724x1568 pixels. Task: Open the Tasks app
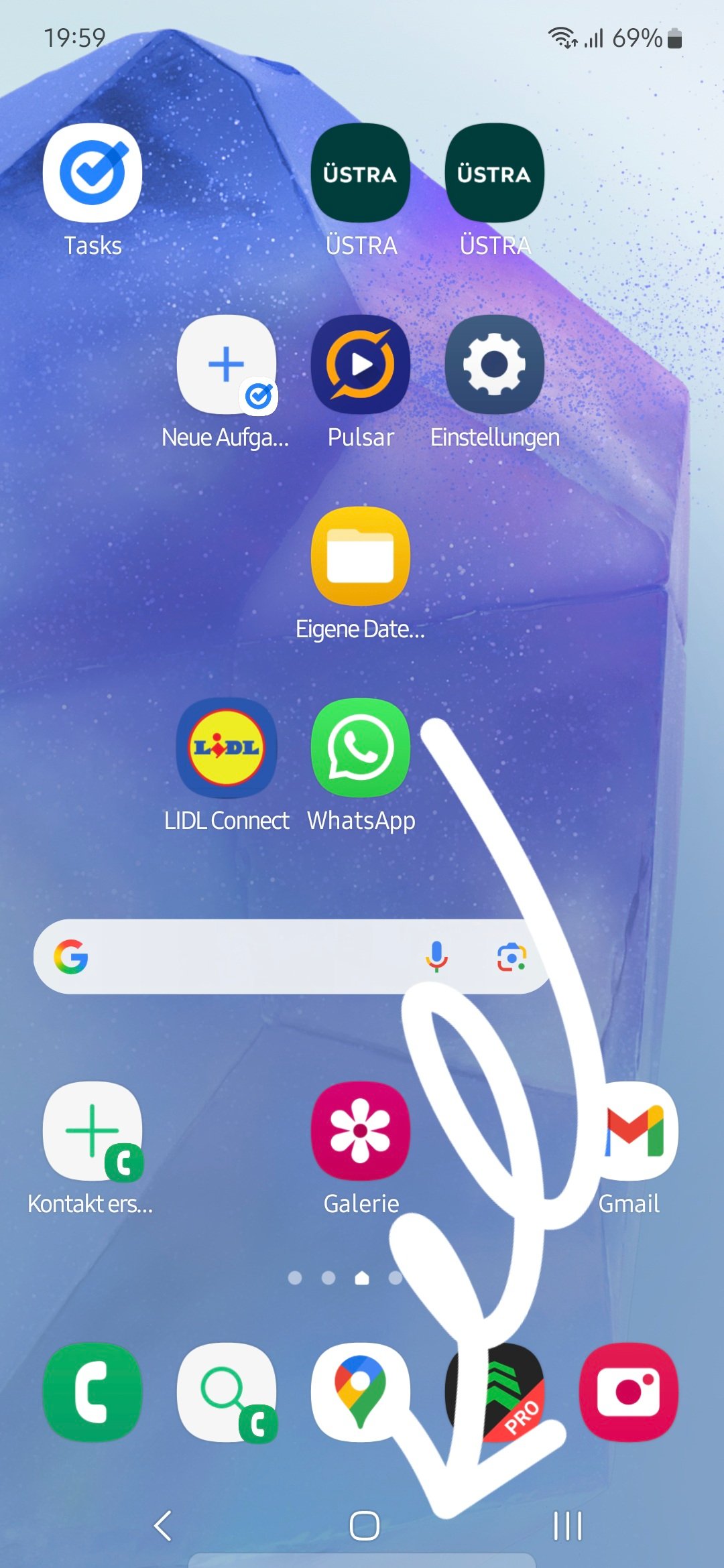93,173
